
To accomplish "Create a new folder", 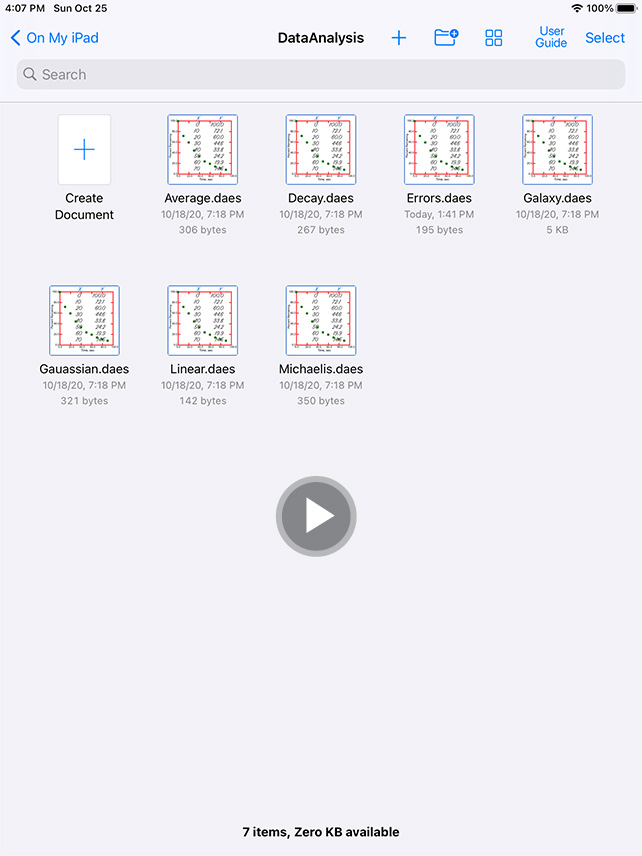I will pyautogui.click(x=446, y=38).
